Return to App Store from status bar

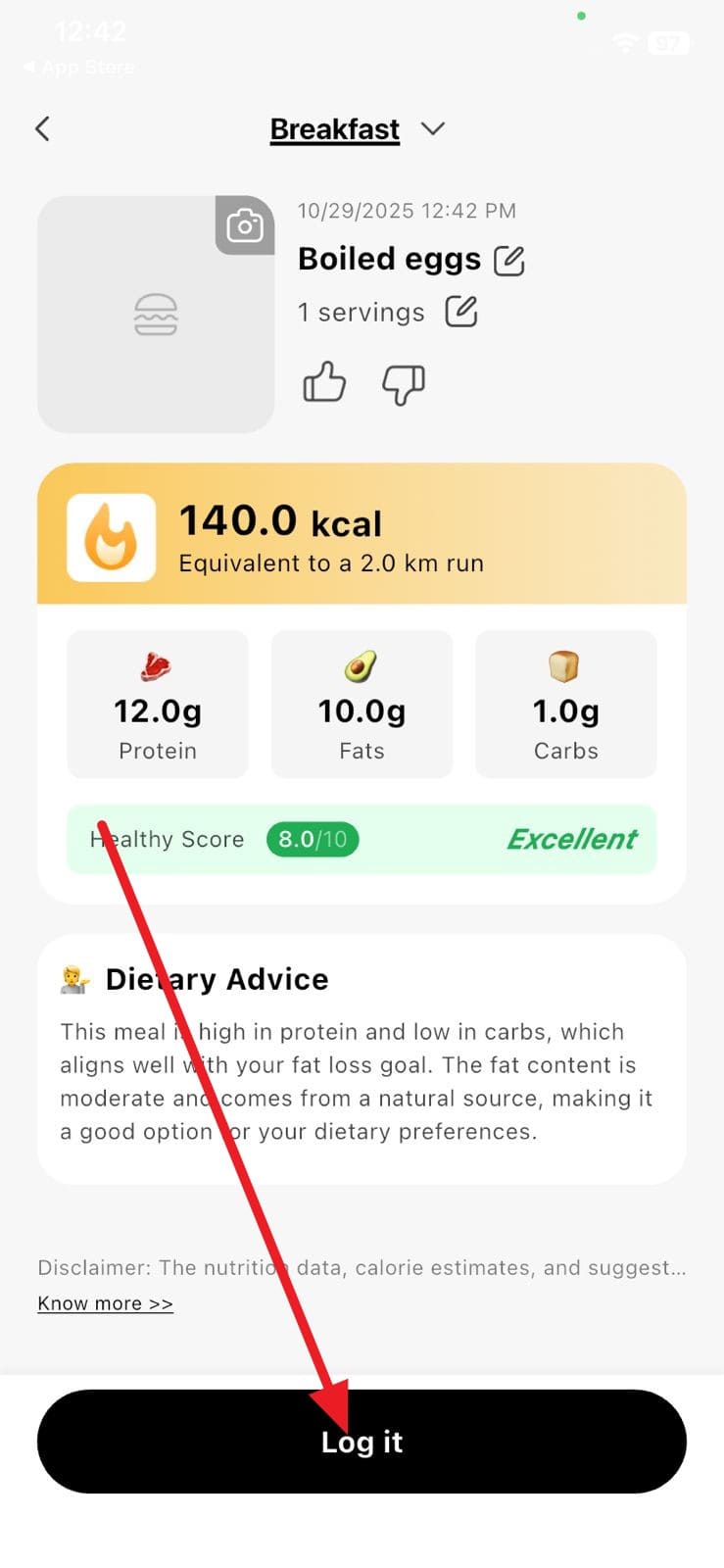tap(78, 67)
